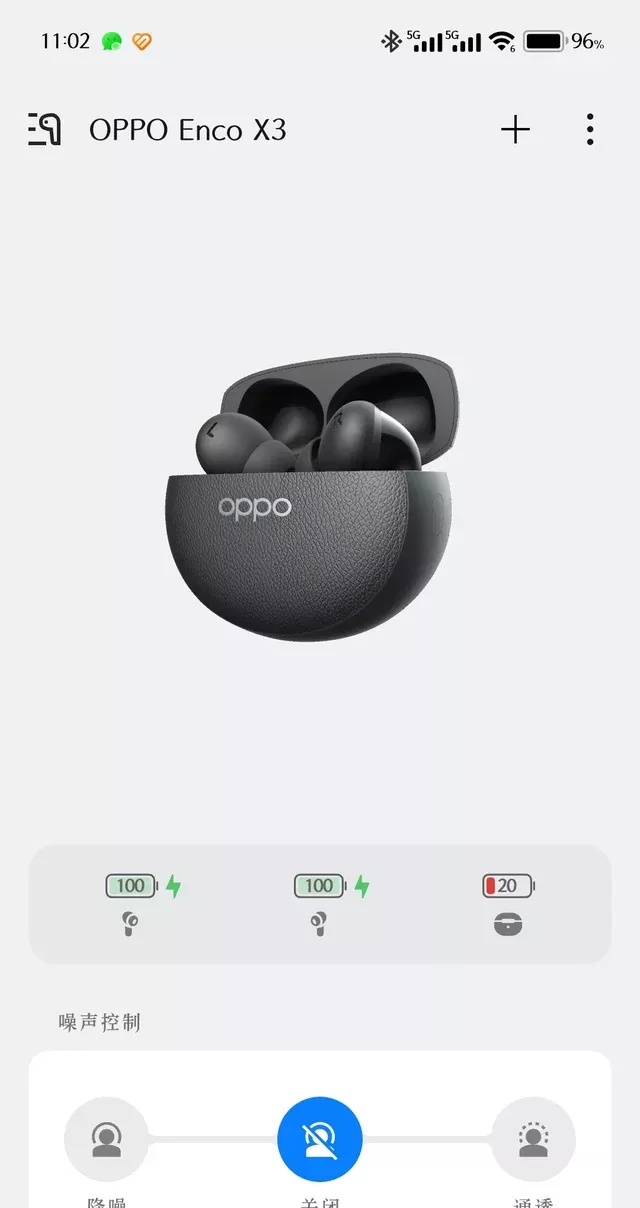The image size is (640, 1208).
Task: Open the three-dot overflow menu
Action: click(x=590, y=130)
